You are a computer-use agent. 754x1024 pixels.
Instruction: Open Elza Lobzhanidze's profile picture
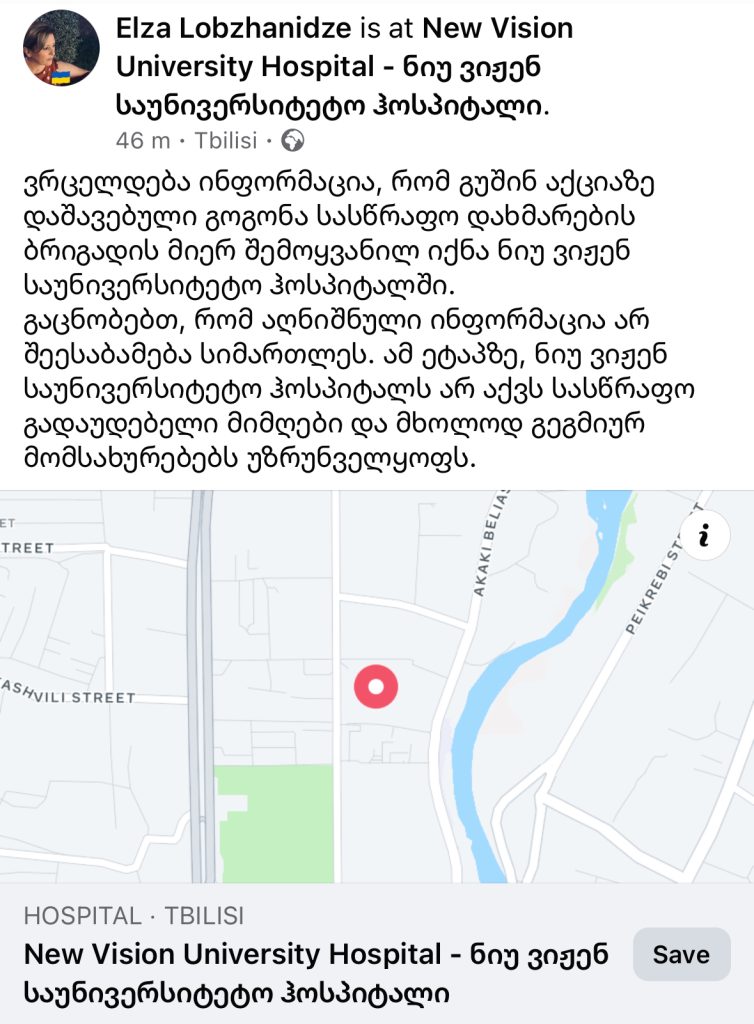click(x=61, y=48)
